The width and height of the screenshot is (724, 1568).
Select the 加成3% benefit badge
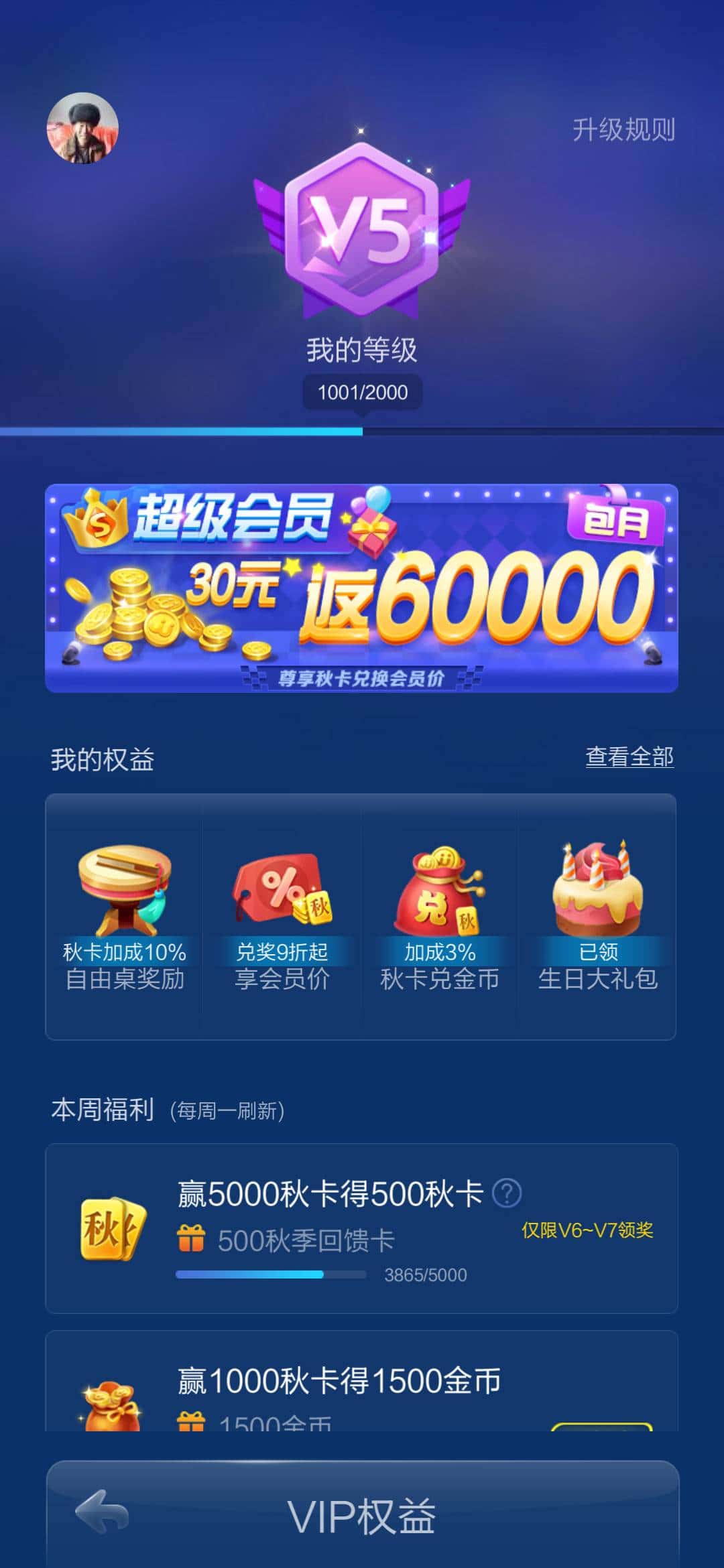(439, 950)
